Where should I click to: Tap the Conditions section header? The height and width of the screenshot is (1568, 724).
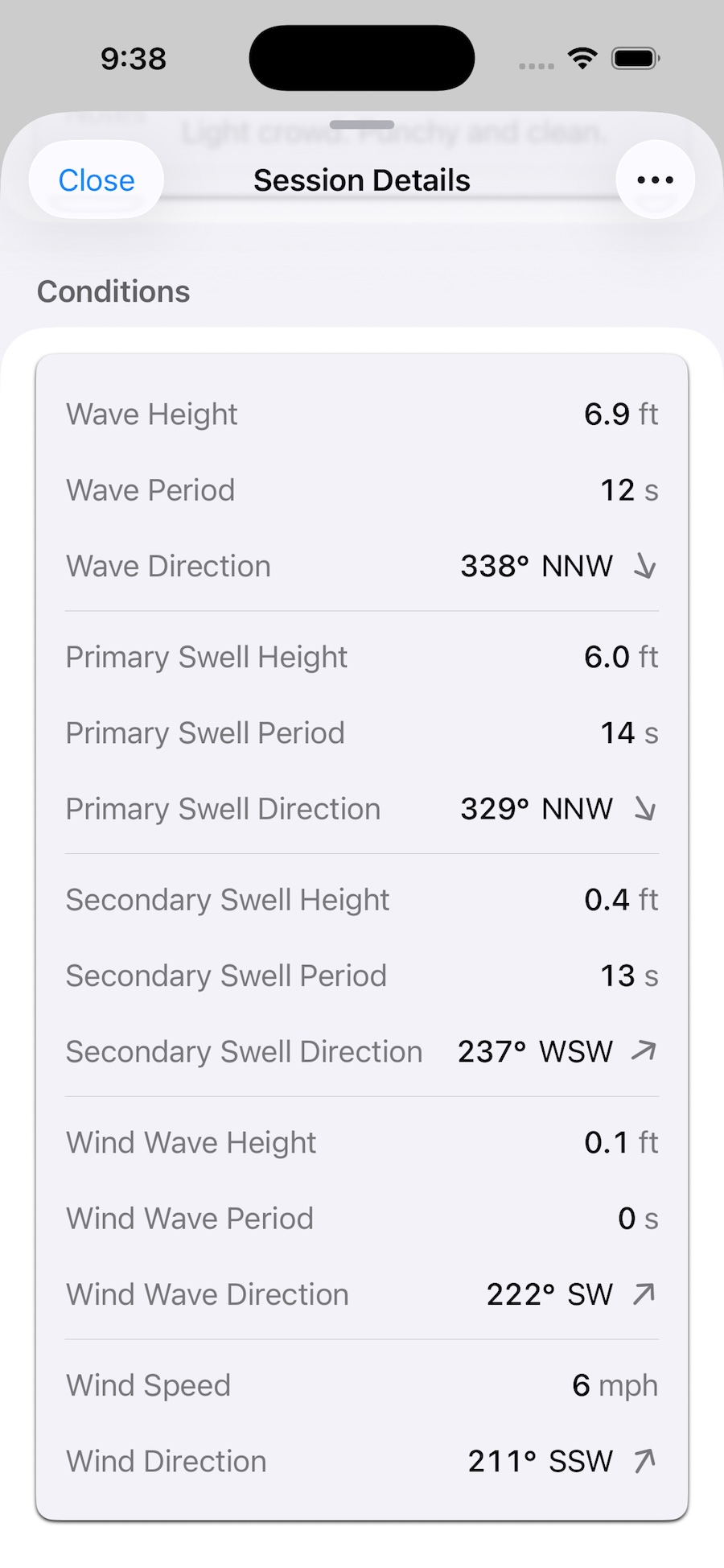tap(113, 291)
